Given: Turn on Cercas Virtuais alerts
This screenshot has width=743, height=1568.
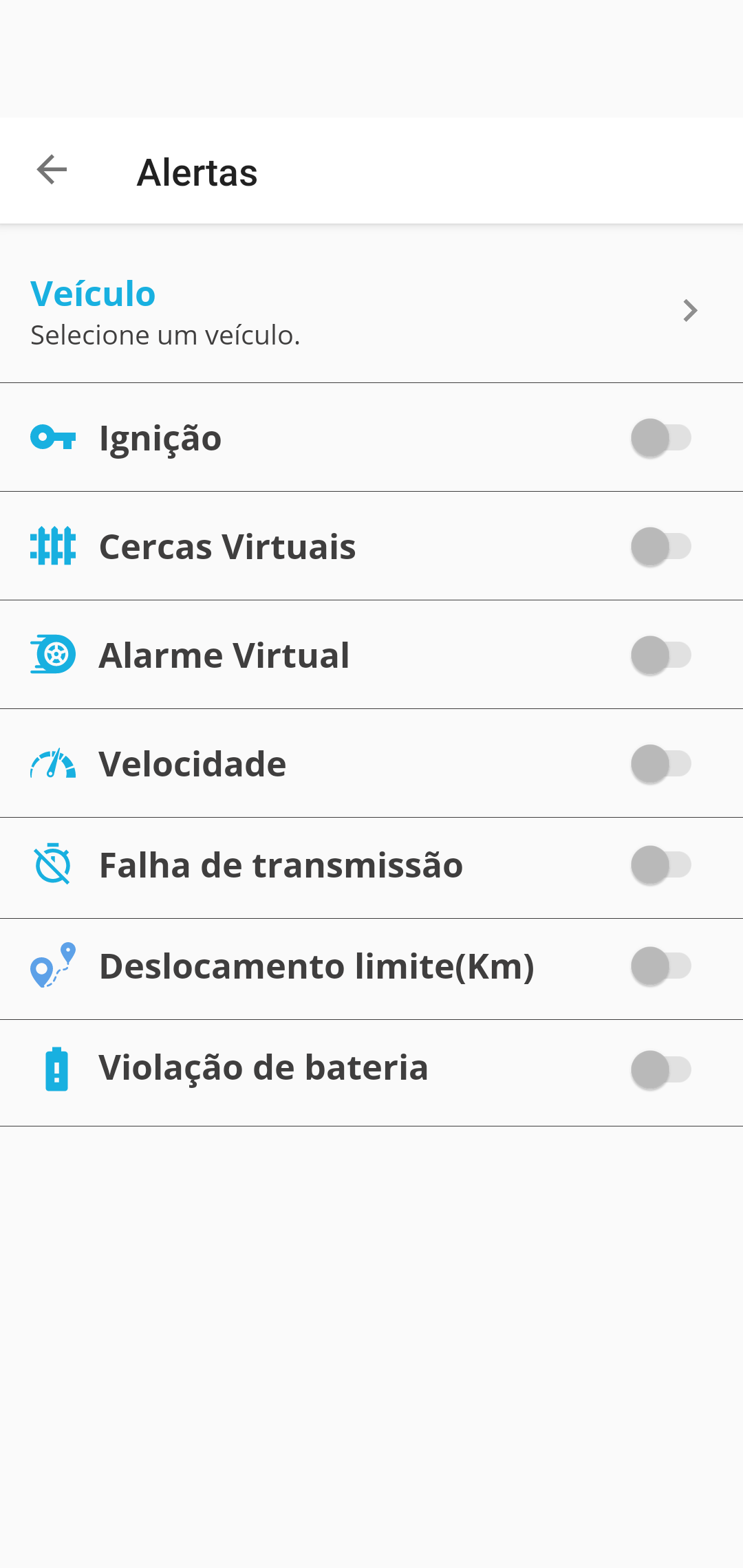Looking at the screenshot, I should 661,547.
